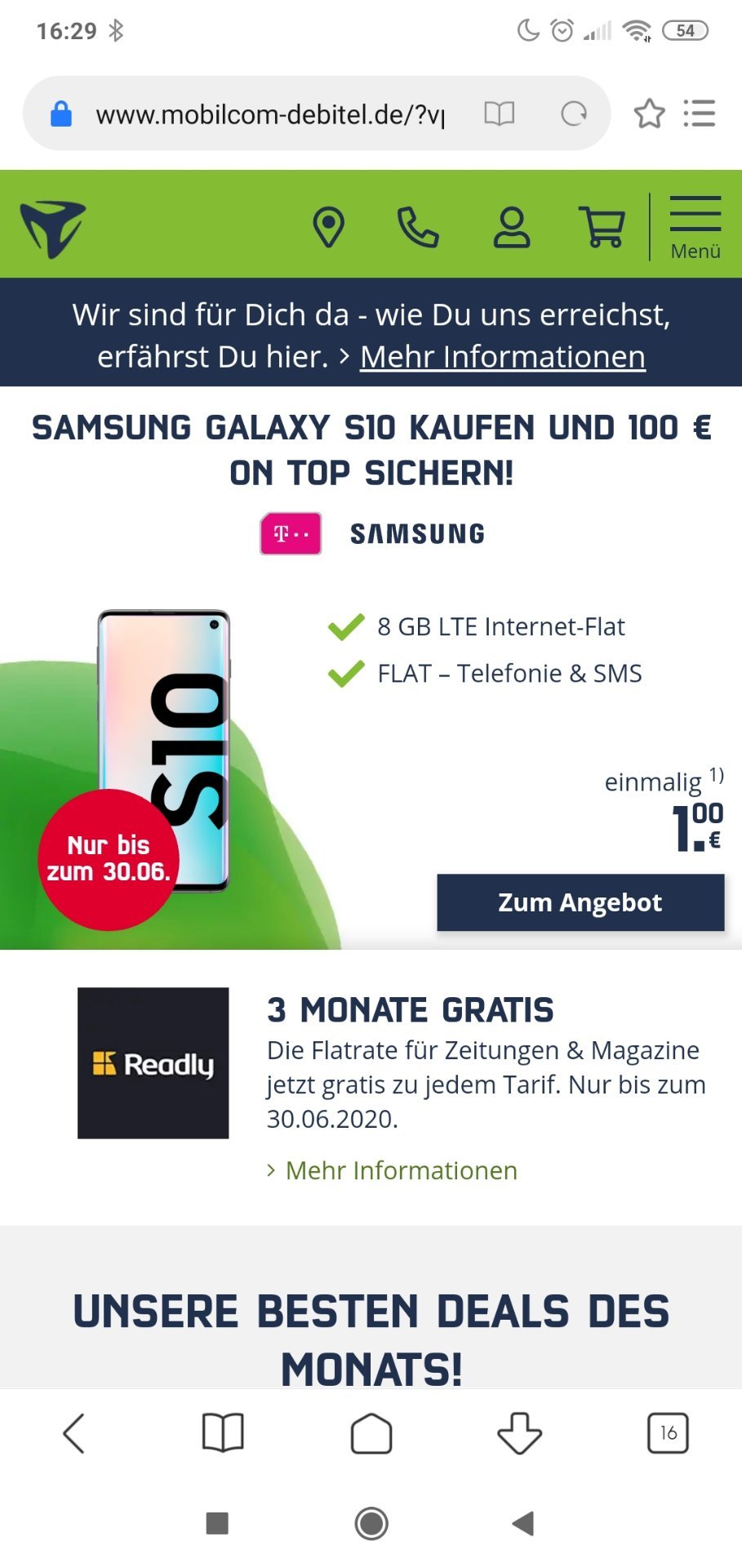
Task: Open the user account icon
Action: click(x=512, y=227)
